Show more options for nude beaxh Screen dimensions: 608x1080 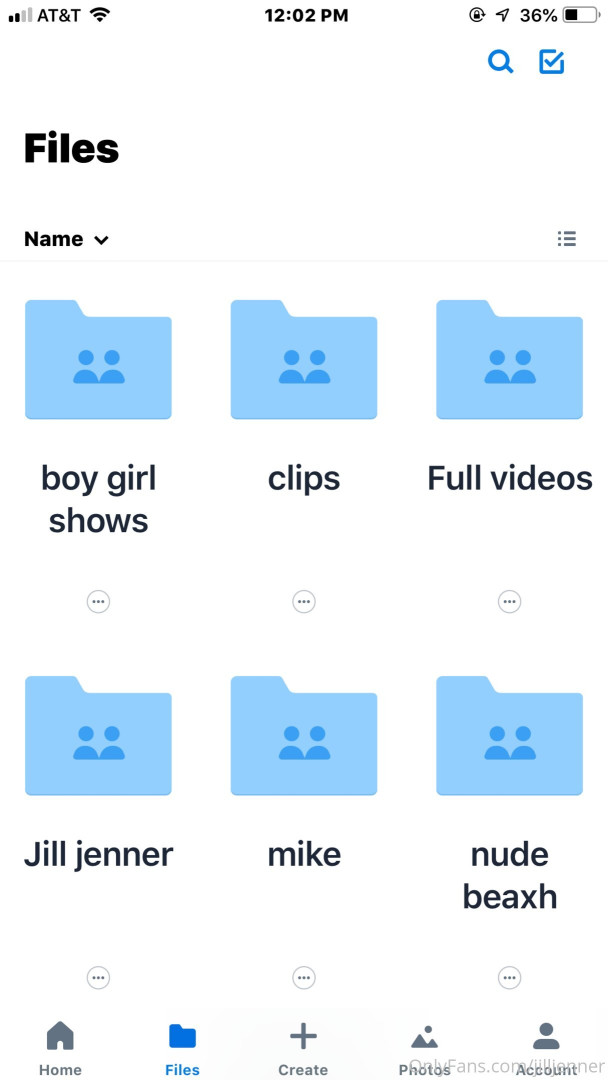coord(509,977)
